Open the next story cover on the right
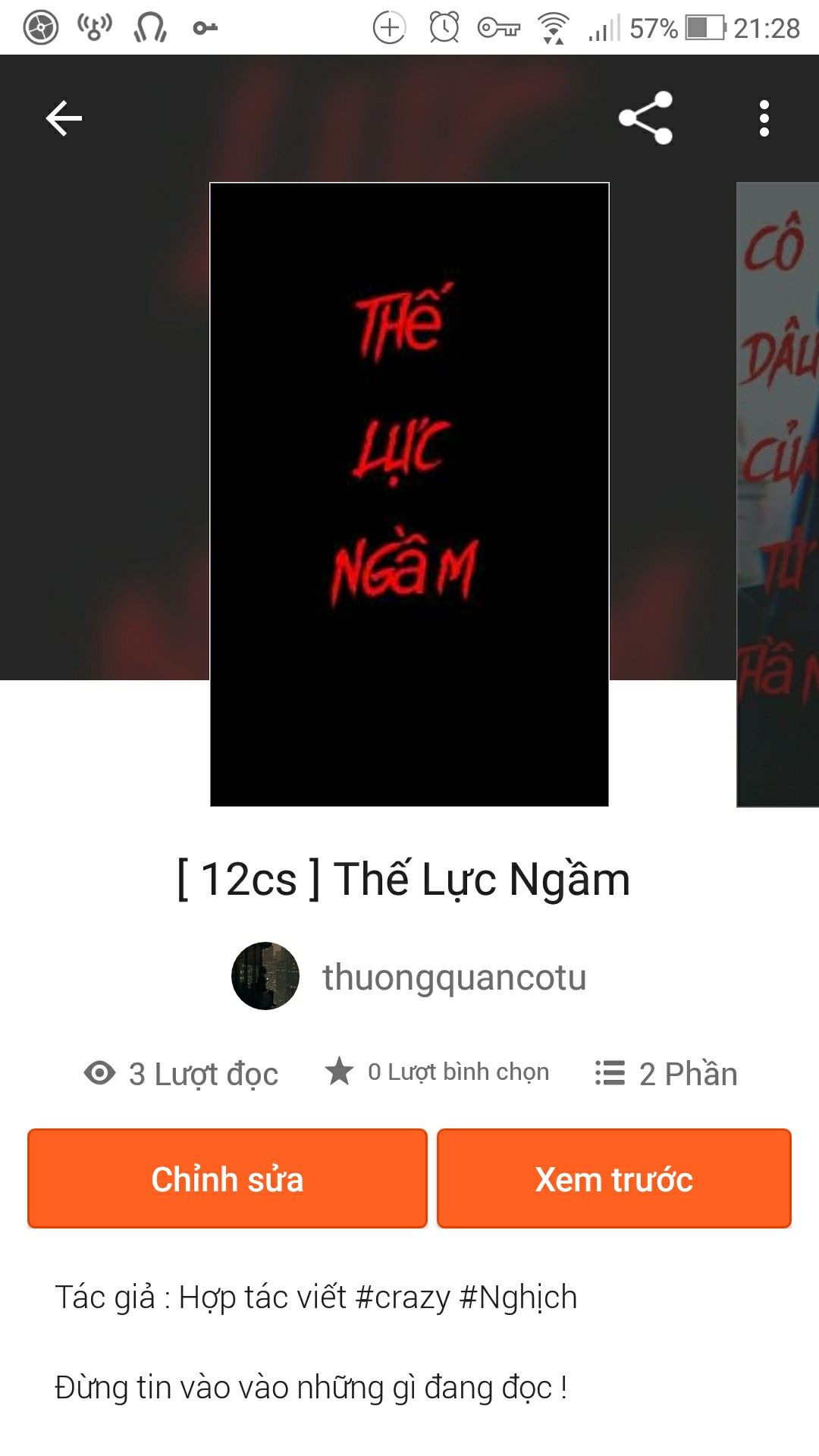This screenshot has height=1456, width=819. point(778,494)
